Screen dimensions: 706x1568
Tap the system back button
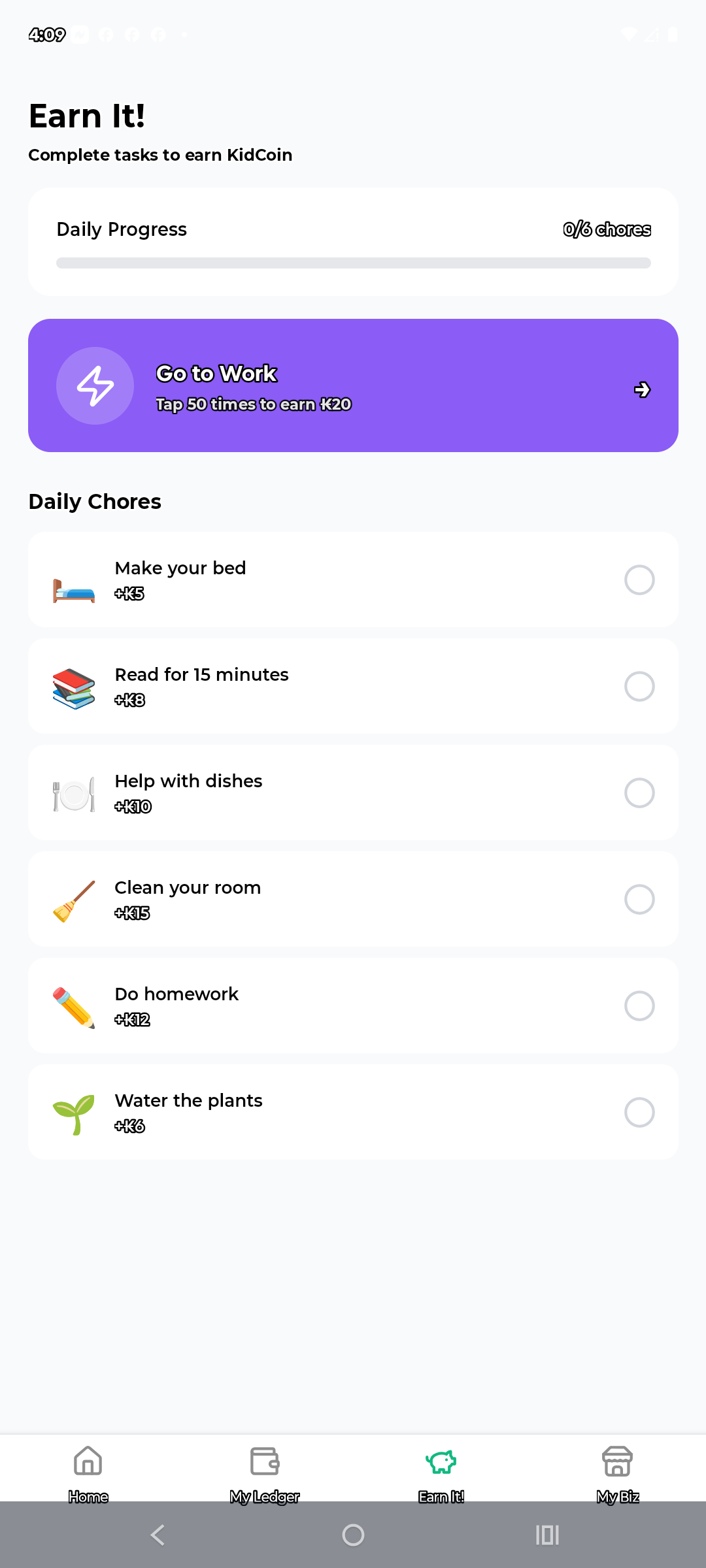158,1535
